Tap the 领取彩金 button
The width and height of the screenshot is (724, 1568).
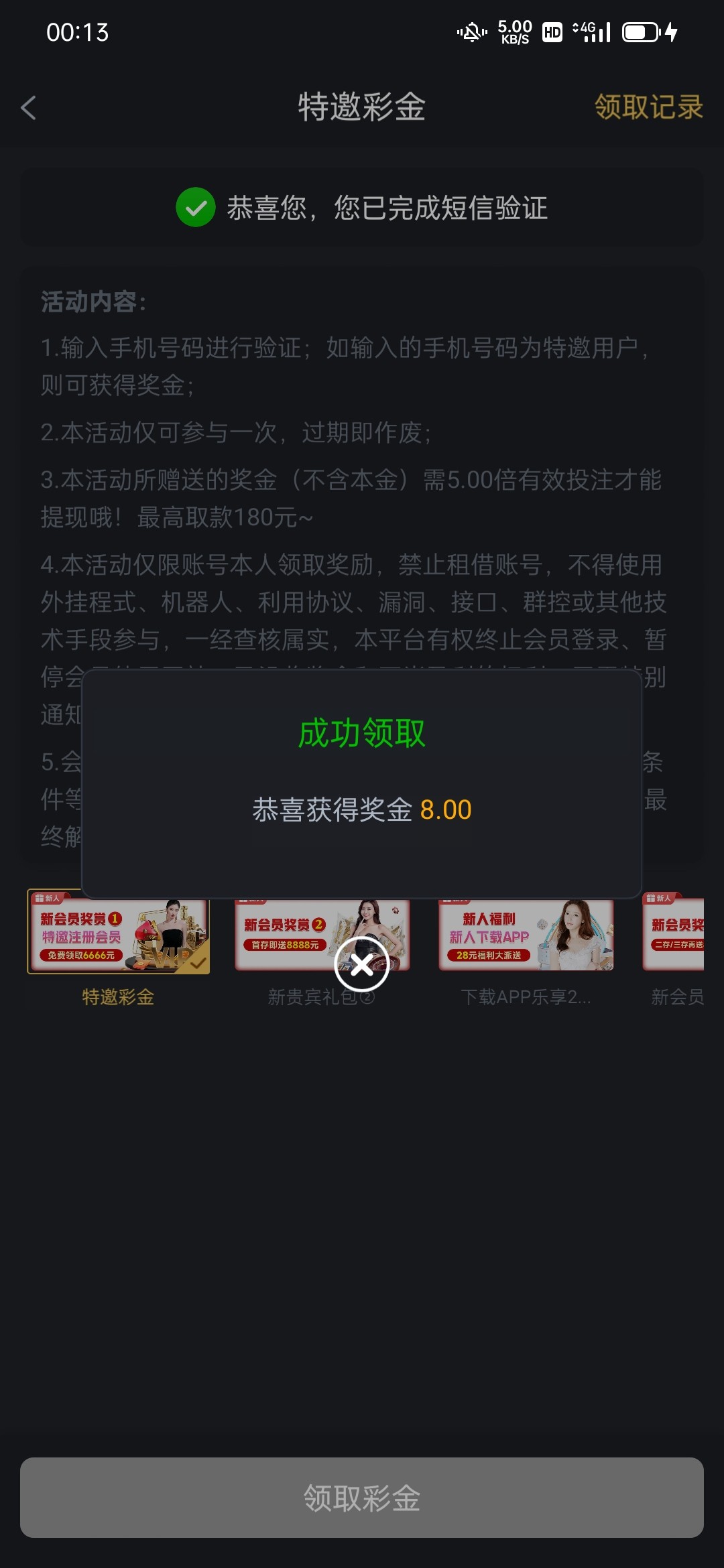(361, 1498)
